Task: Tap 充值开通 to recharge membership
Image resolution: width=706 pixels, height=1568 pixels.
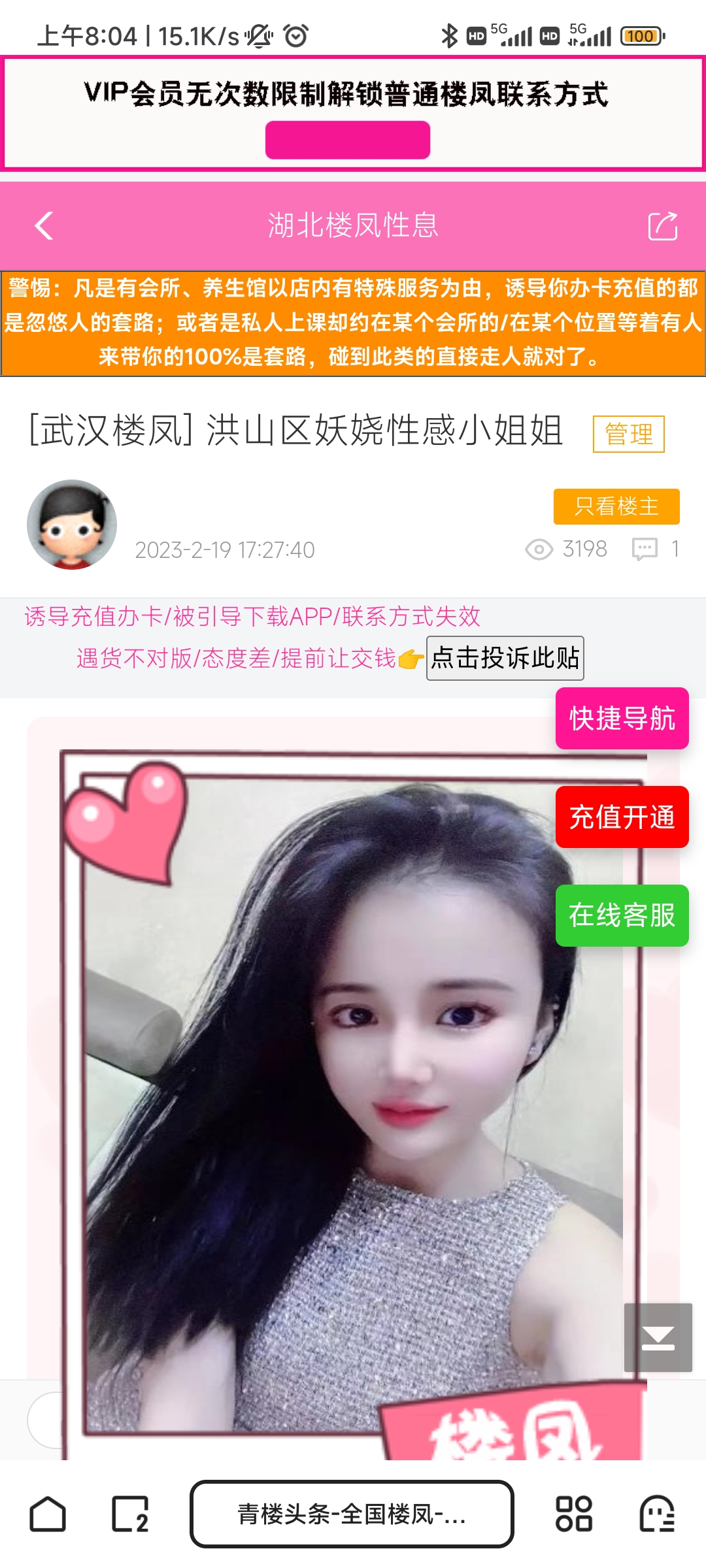Action: (x=622, y=817)
